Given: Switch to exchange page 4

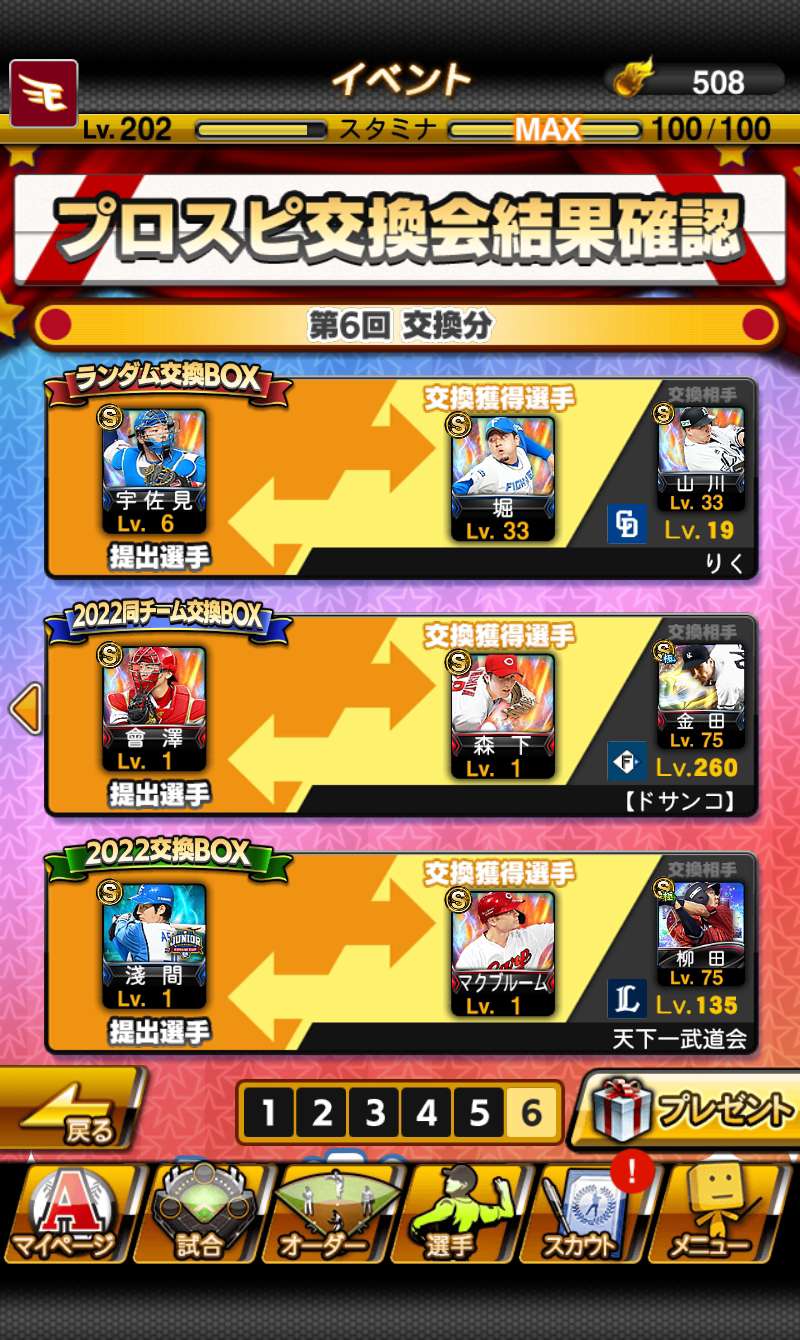Looking at the screenshot, I should (x=427, y=1112).
